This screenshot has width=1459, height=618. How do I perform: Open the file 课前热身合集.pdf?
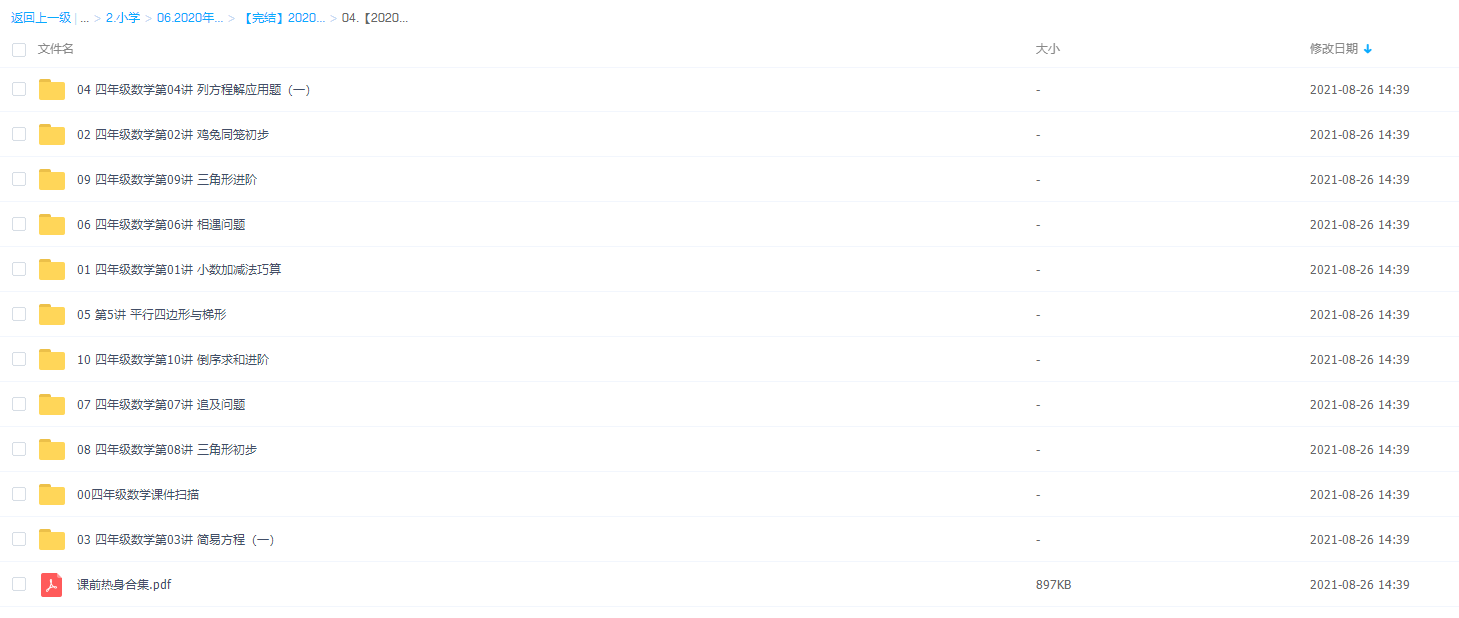coord(123,585)
